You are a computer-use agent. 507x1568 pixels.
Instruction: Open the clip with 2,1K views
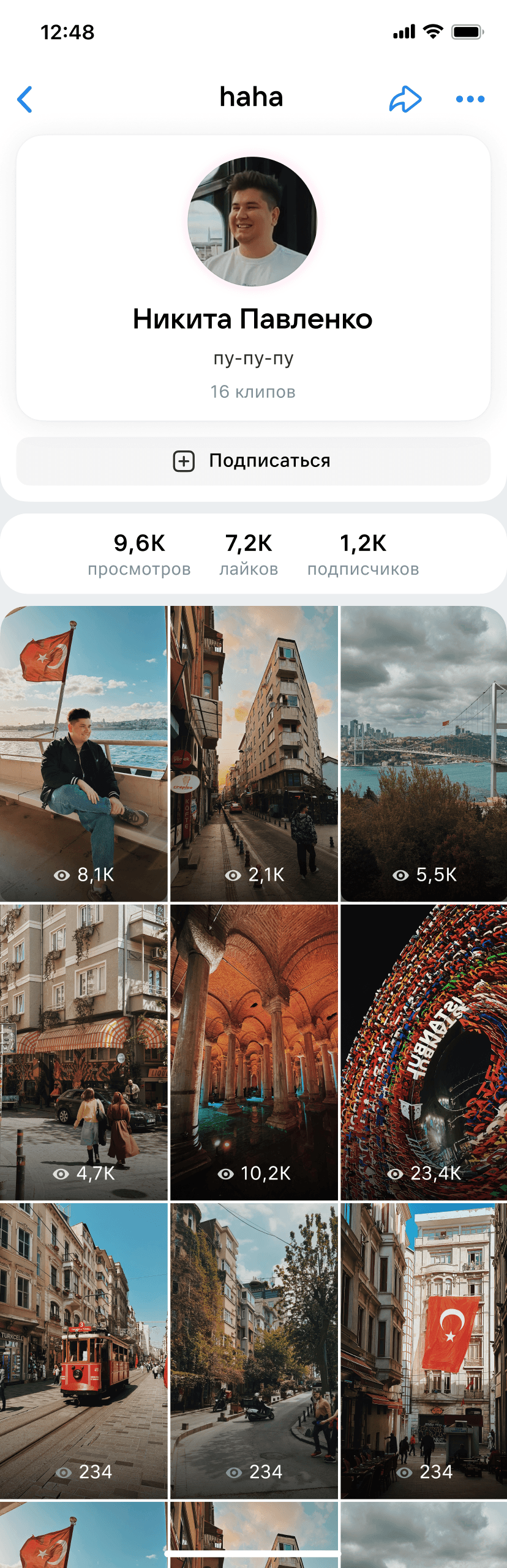coord(254,753)
